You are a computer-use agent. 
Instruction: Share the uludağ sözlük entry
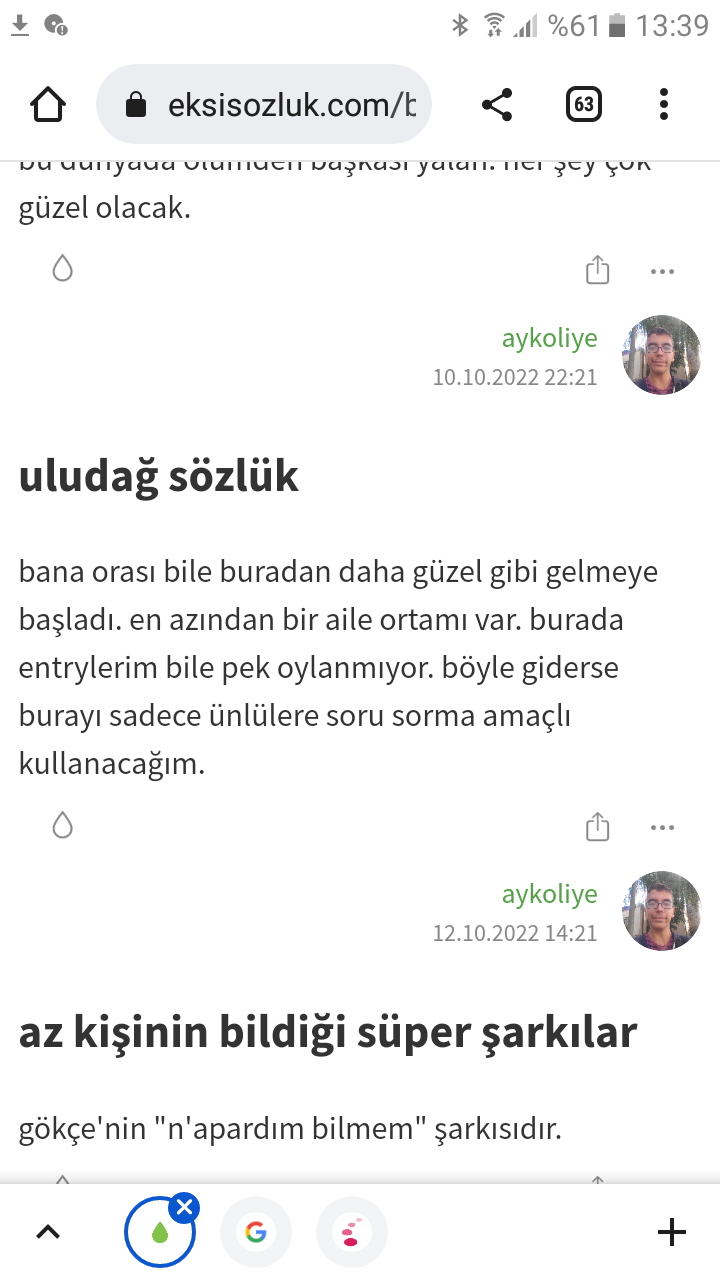(x=597, y=827)
